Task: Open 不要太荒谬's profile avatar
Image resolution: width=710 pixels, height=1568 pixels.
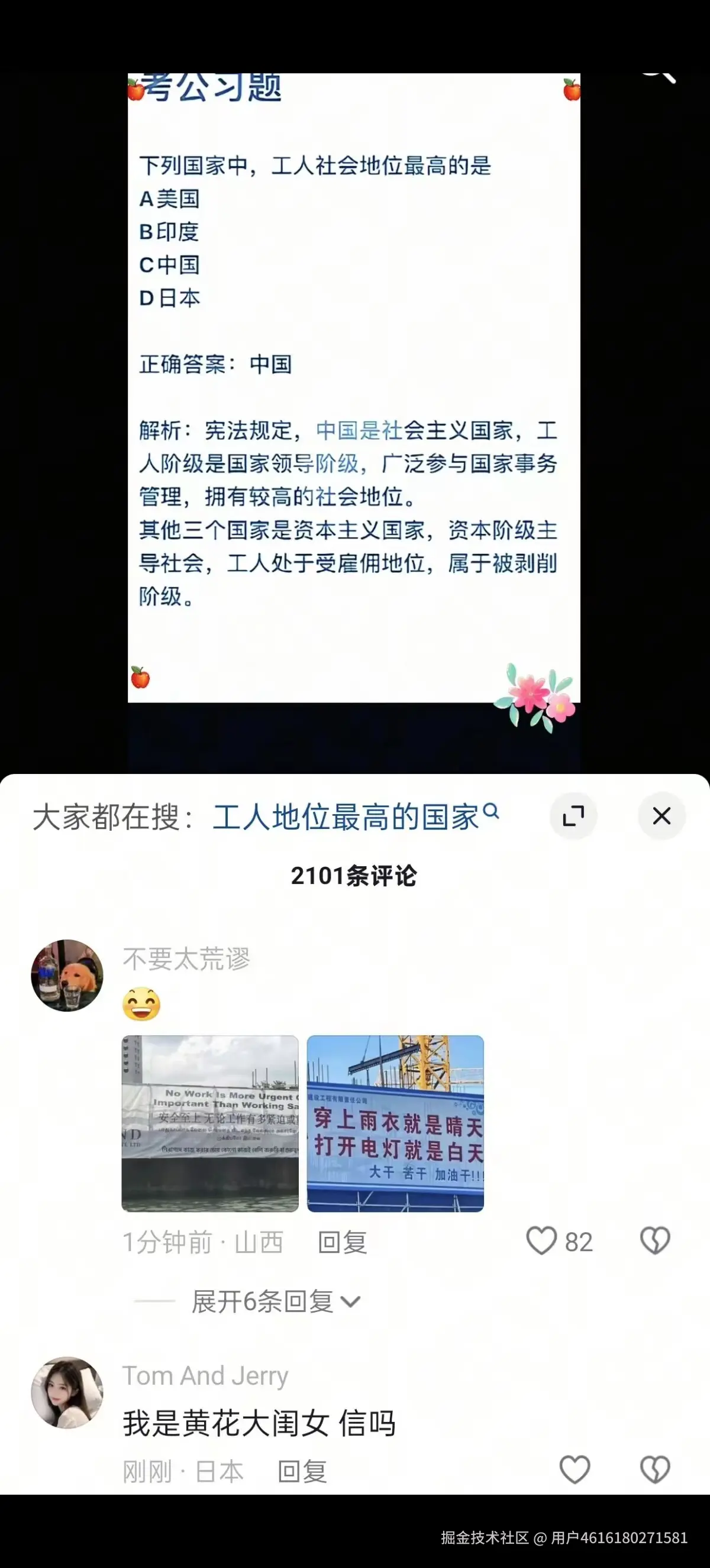Action: [x=67, y=974]
